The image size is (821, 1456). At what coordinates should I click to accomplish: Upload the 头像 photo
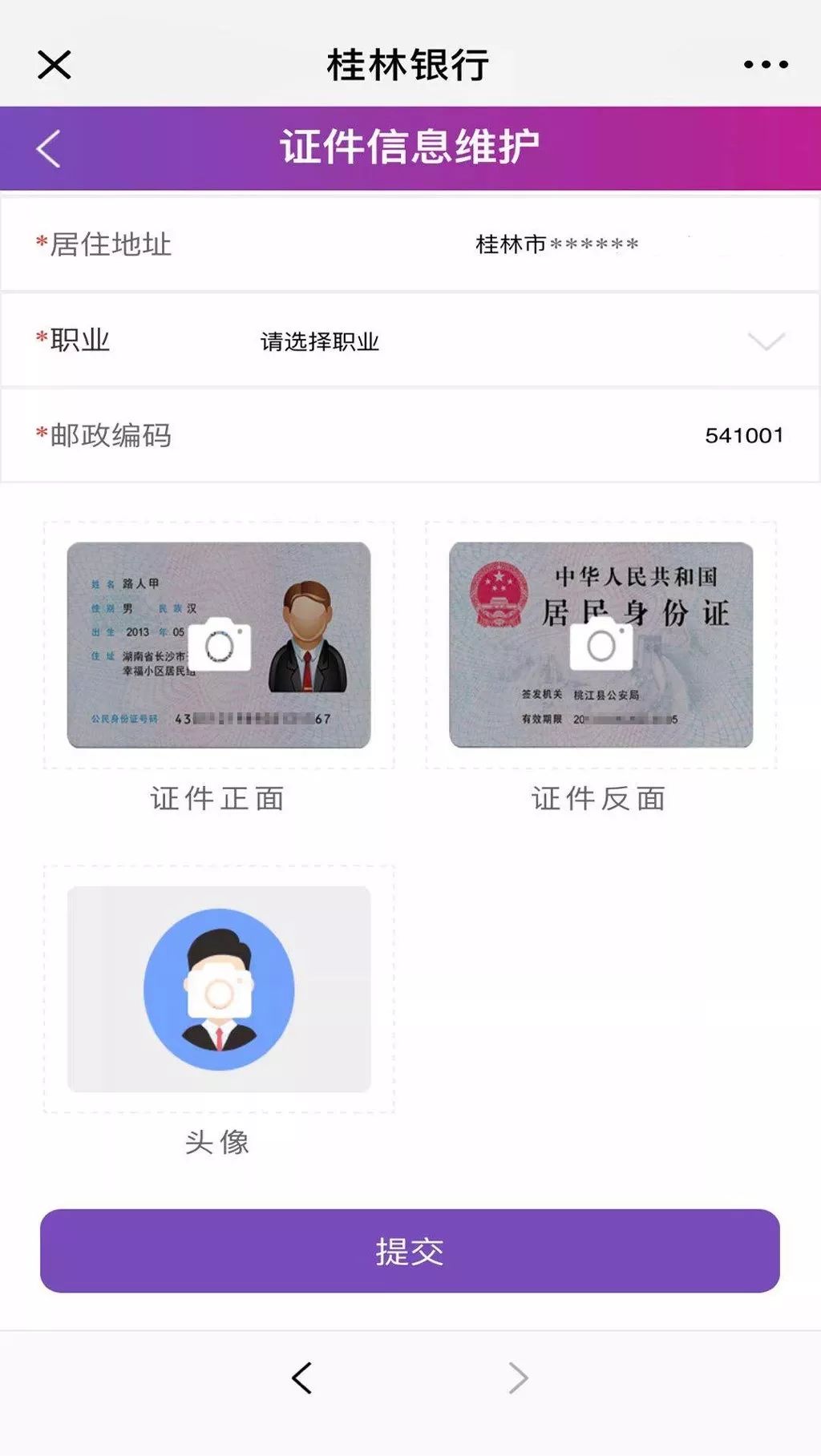(219, 989)
